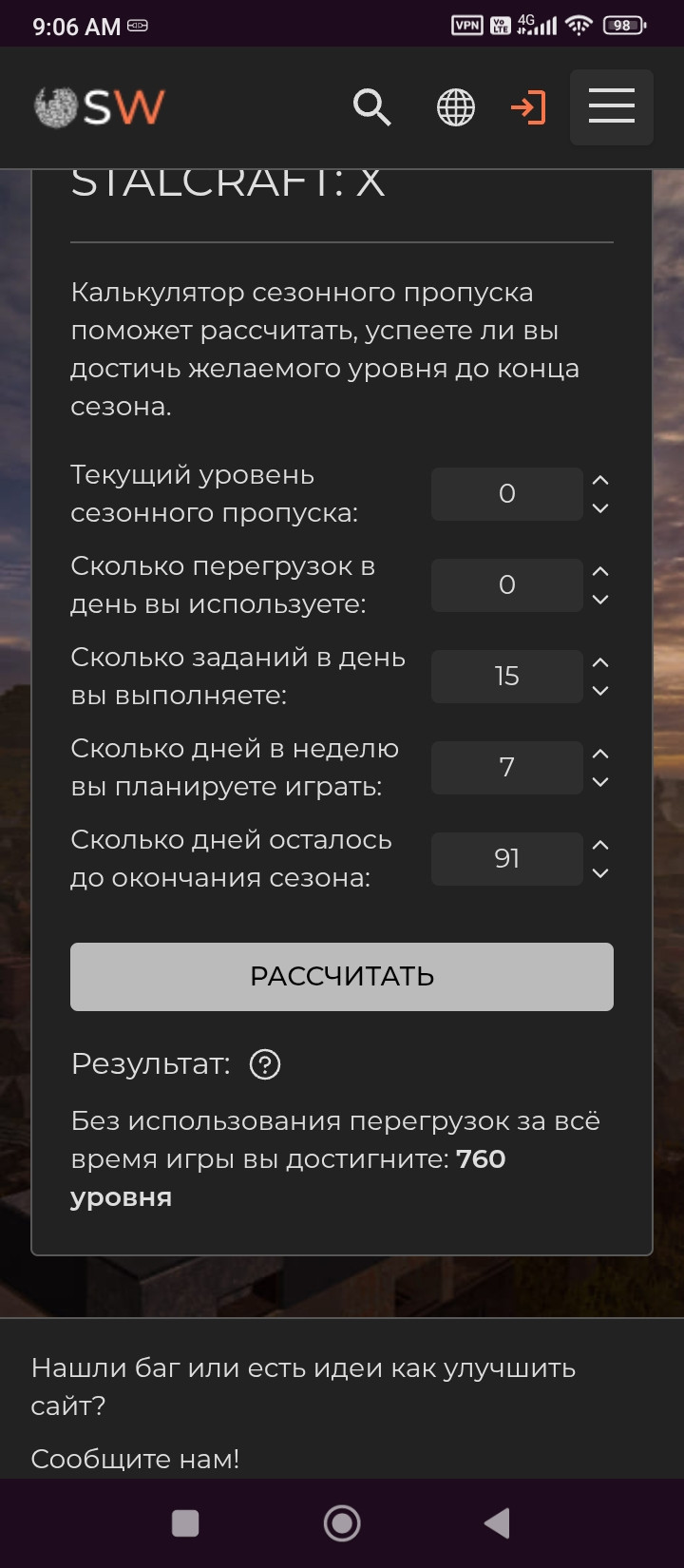This screenshot has width=684, height=1568.
Task: Increase current season pass level
Action: coord(600,481)
